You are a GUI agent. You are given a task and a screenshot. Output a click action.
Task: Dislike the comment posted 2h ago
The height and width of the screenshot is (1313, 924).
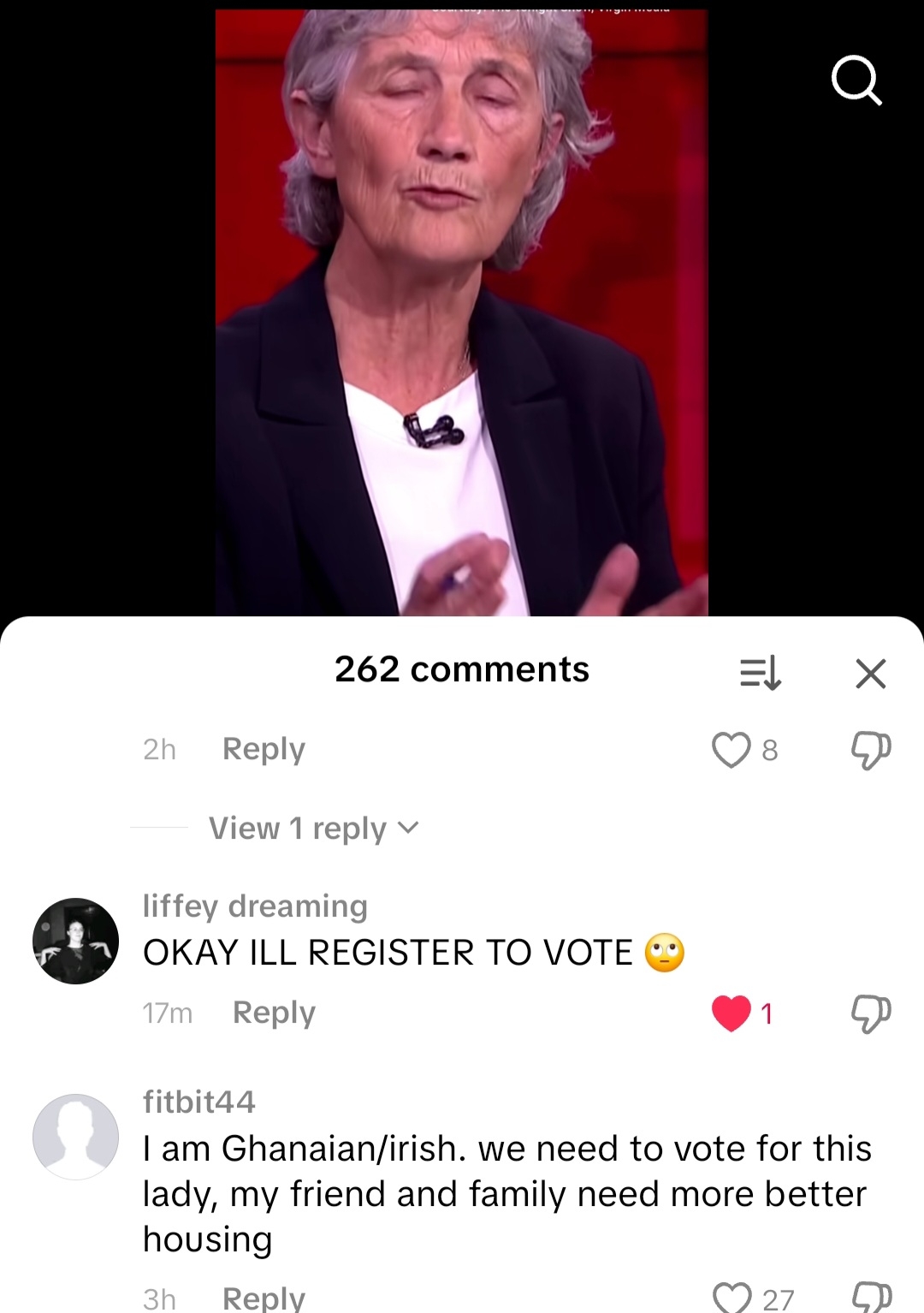(x=870, y=750)
